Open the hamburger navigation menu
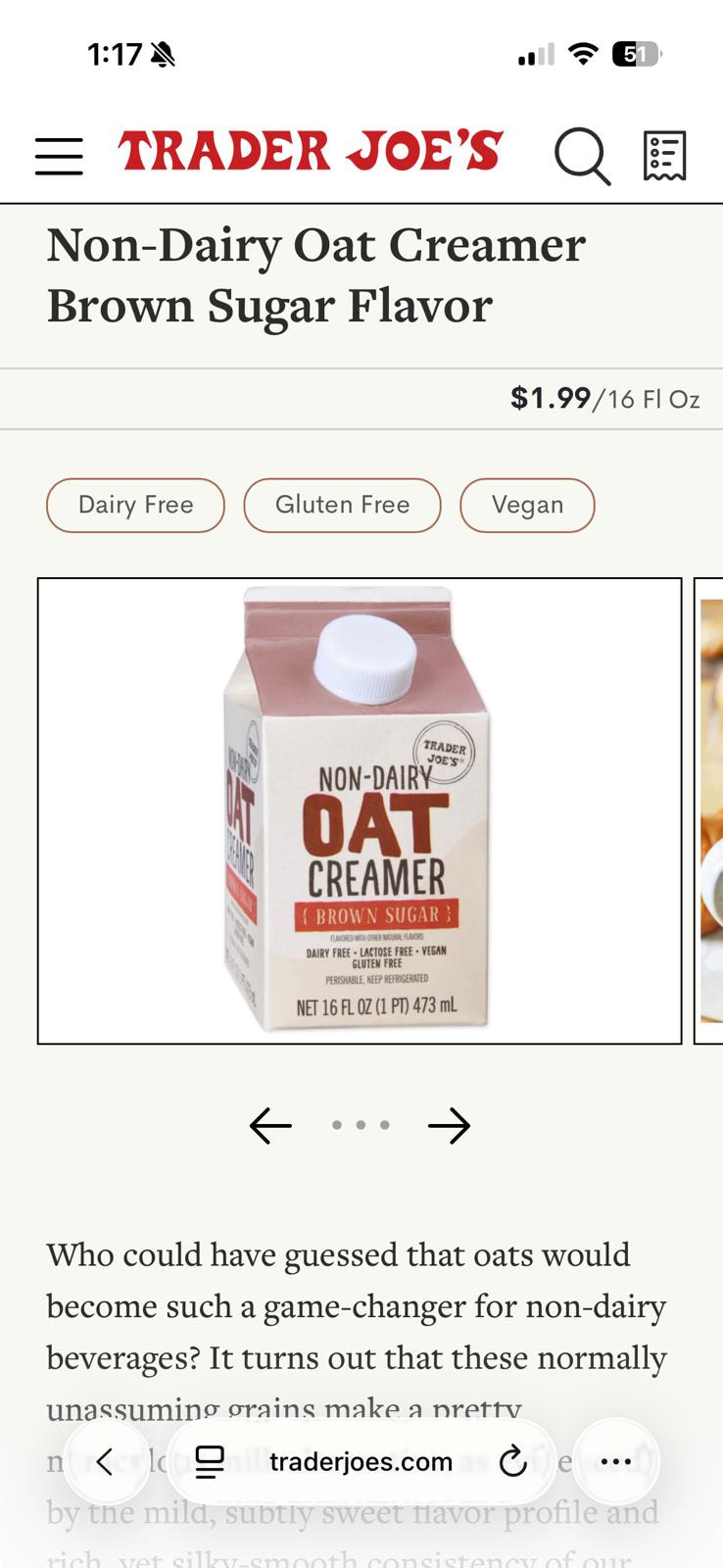Image resolution: width=723 pixels, height=1568 pixels. coord(59,156)
